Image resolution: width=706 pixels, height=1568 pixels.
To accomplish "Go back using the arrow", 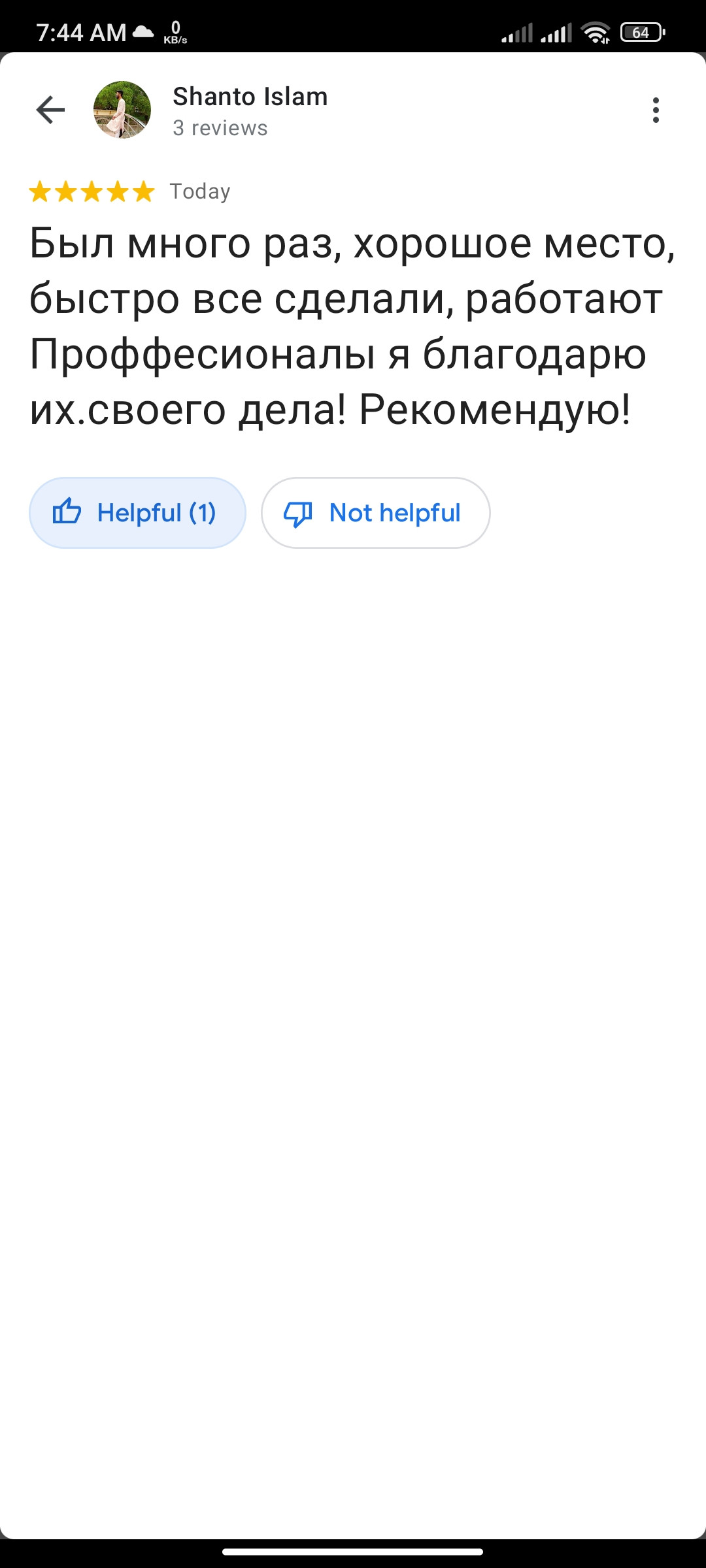I will point(50,110).
